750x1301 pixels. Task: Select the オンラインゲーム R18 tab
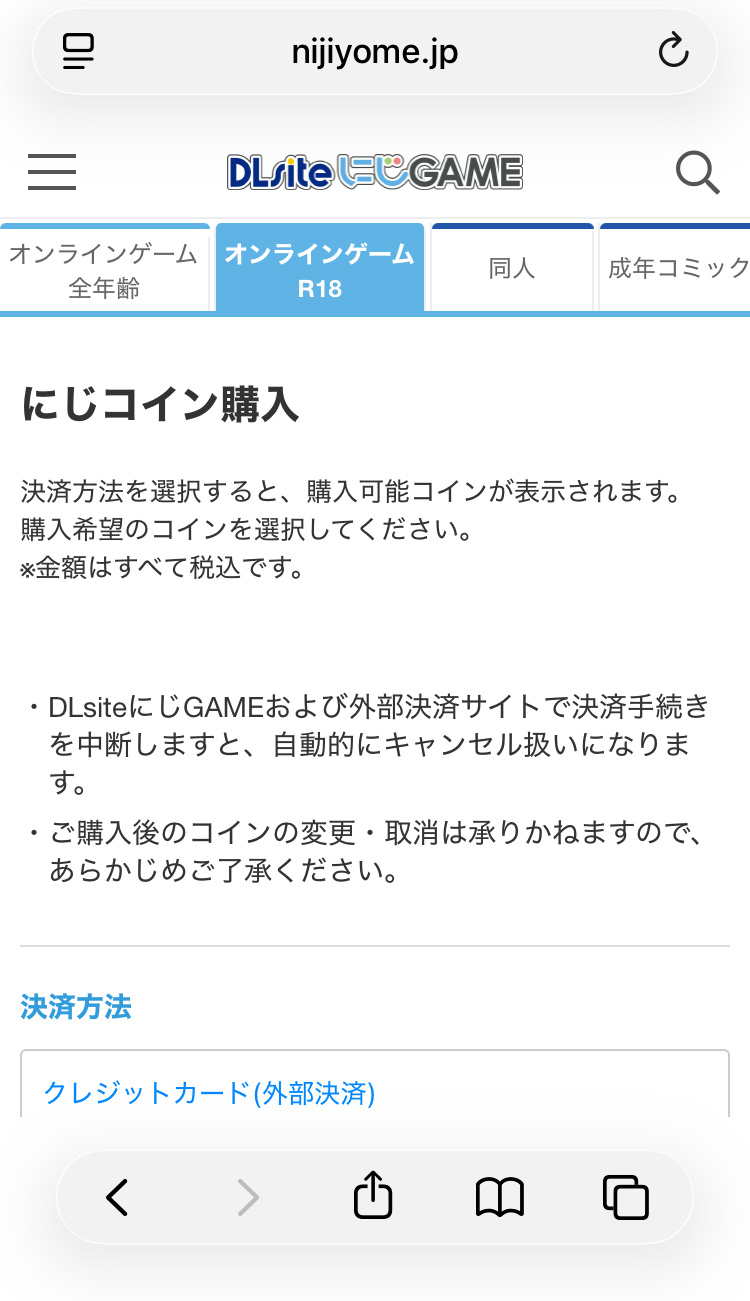[319, 270]
